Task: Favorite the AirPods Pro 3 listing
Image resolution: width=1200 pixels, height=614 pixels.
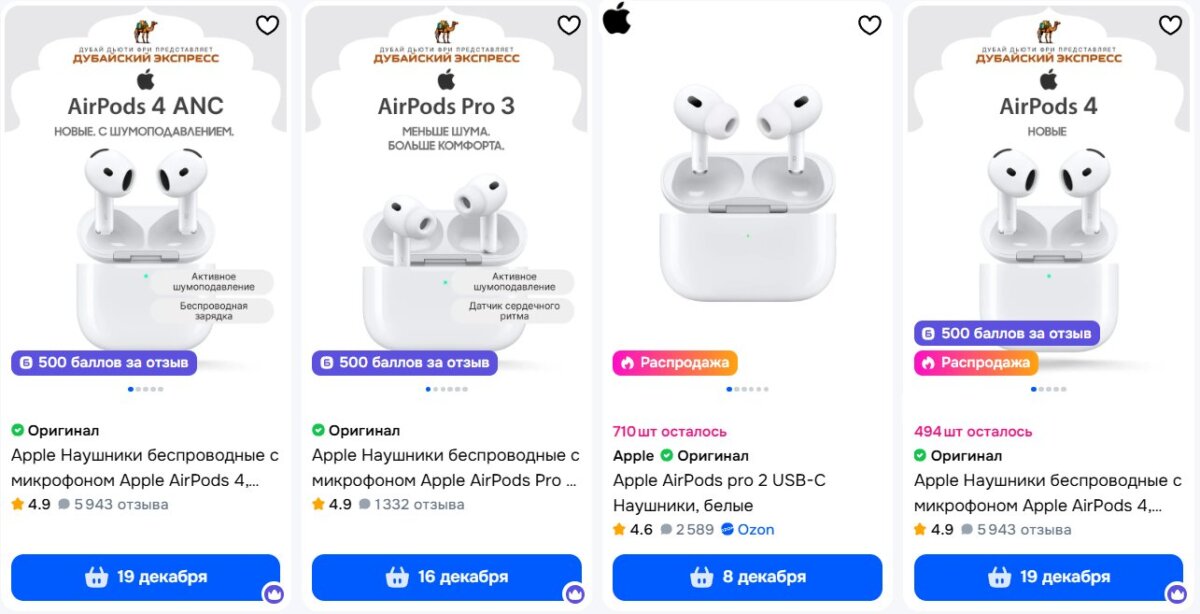Action: (x=568, y=25)
